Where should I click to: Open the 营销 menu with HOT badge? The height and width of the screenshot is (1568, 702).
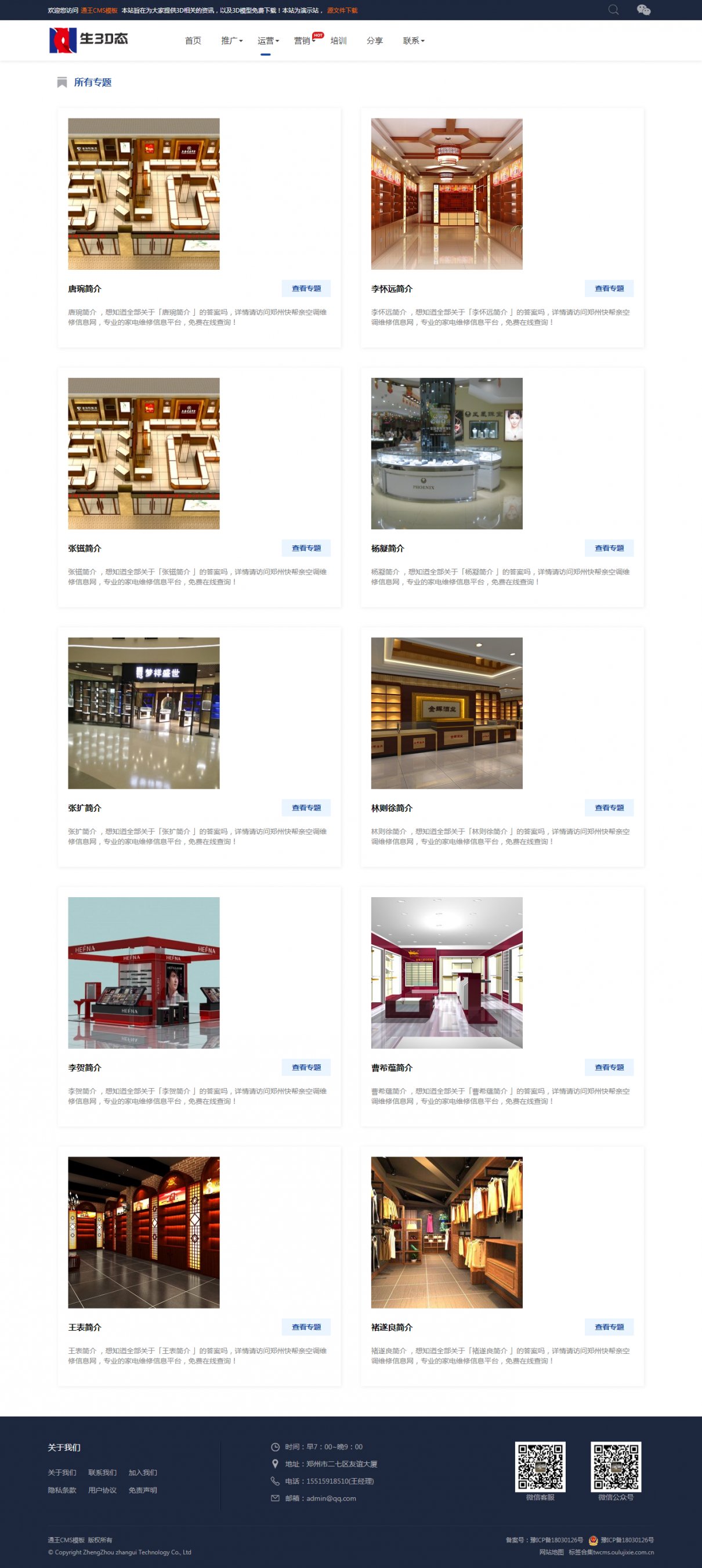pyautogui.click(x=303, y=41)
